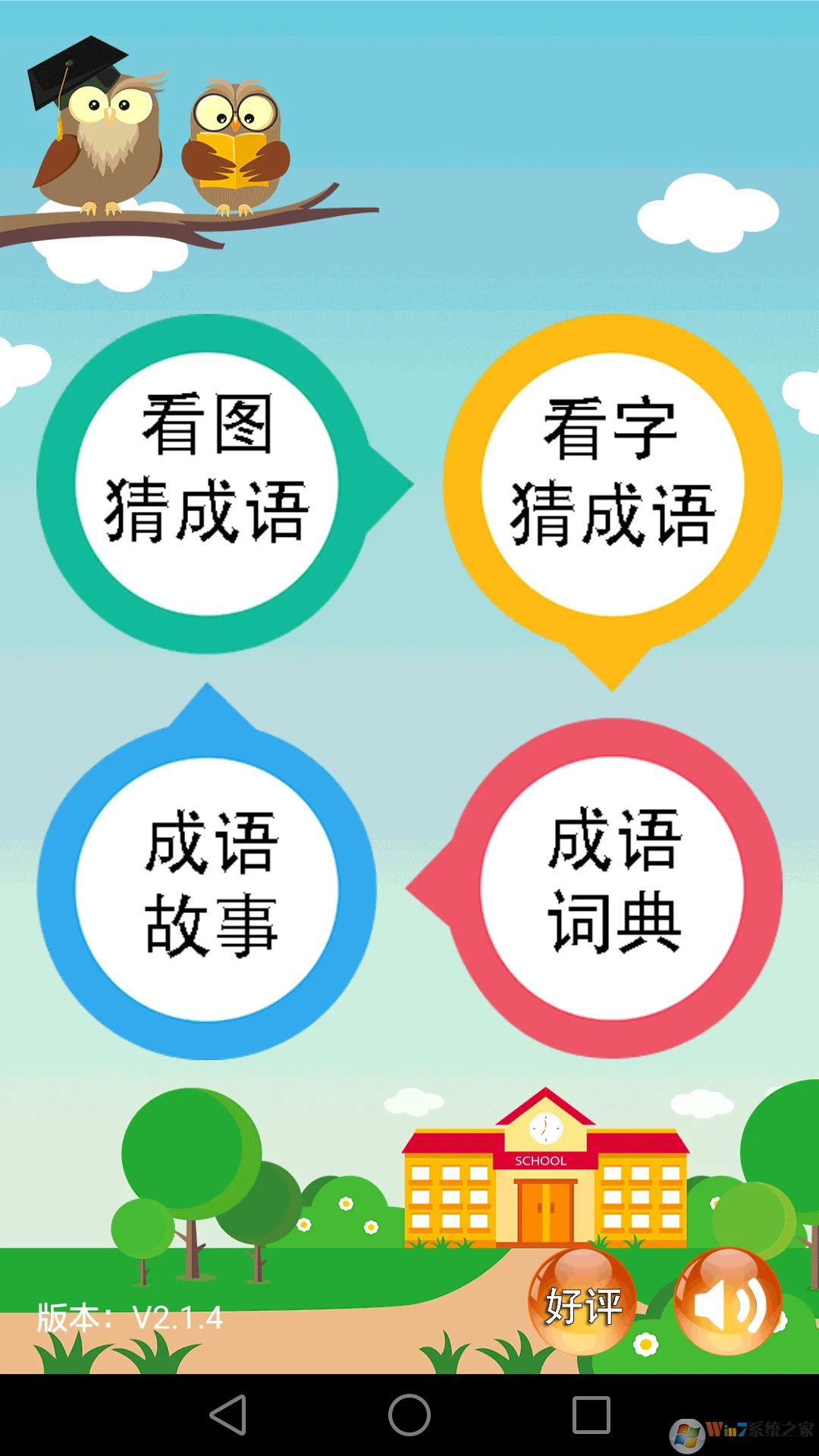Go back using system back button
Viewport: 819px width, 1456px height.
228,1414
